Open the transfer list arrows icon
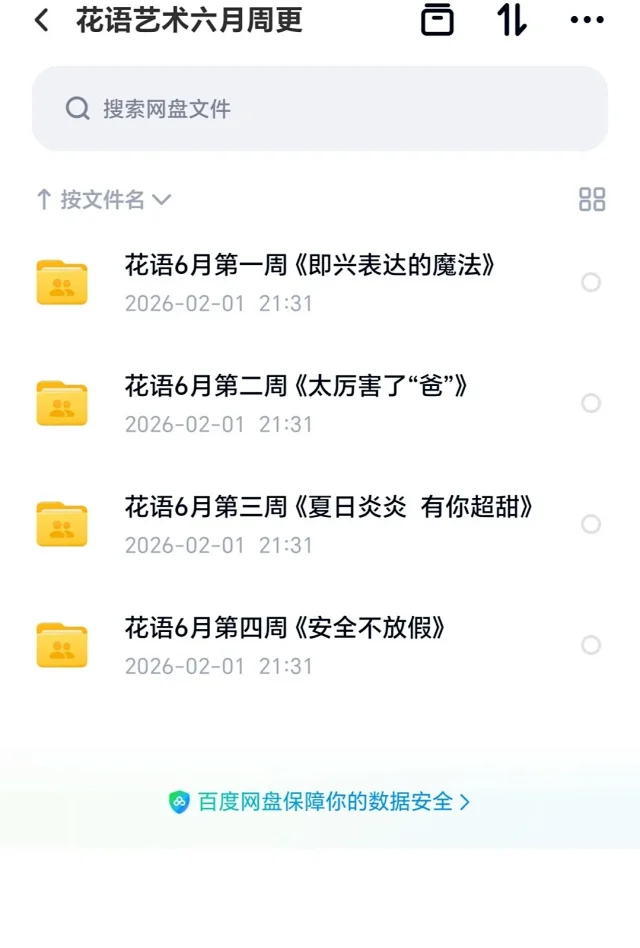The width and height of the screenshot is (640, 948). click(512, 20)
